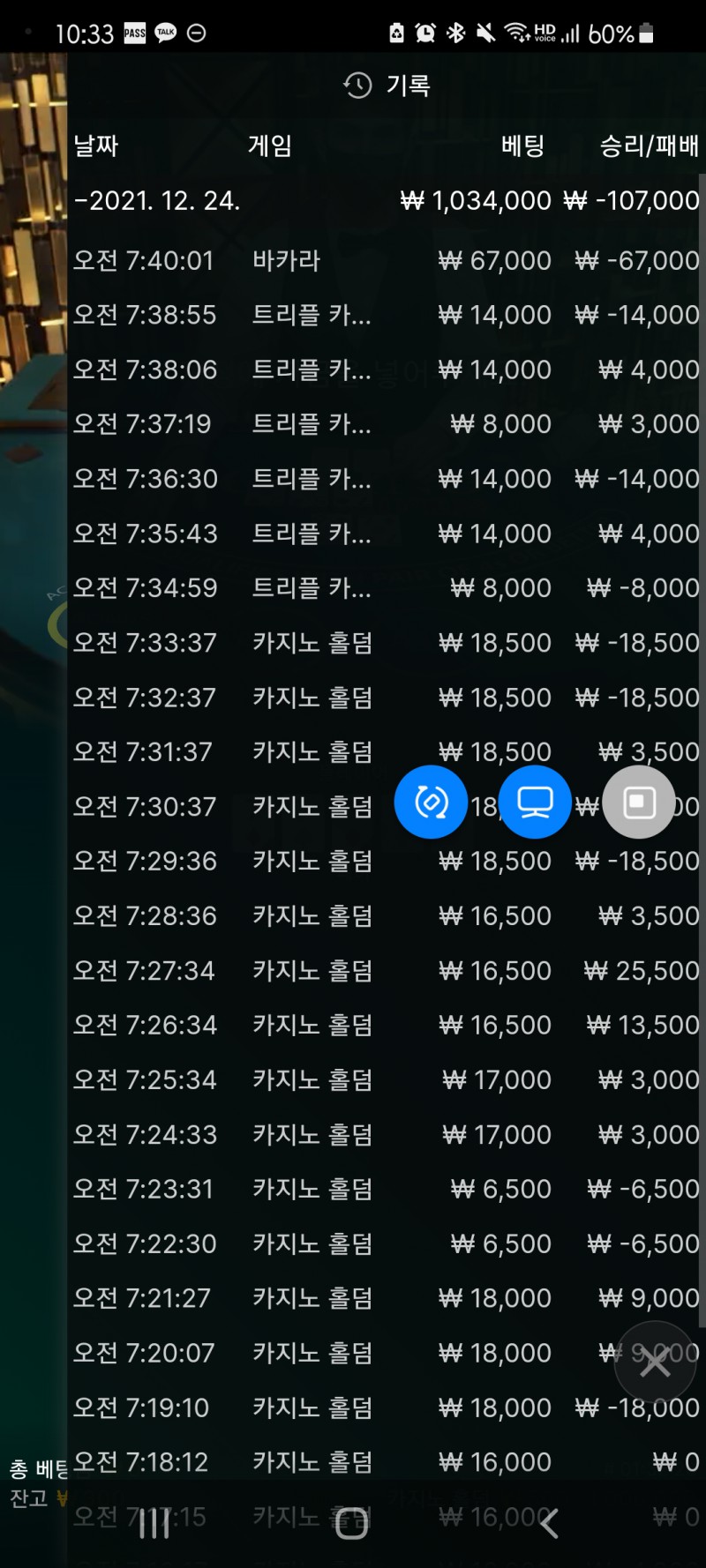Open the 7:40:01 baccarat record

(x=385, y=261)
